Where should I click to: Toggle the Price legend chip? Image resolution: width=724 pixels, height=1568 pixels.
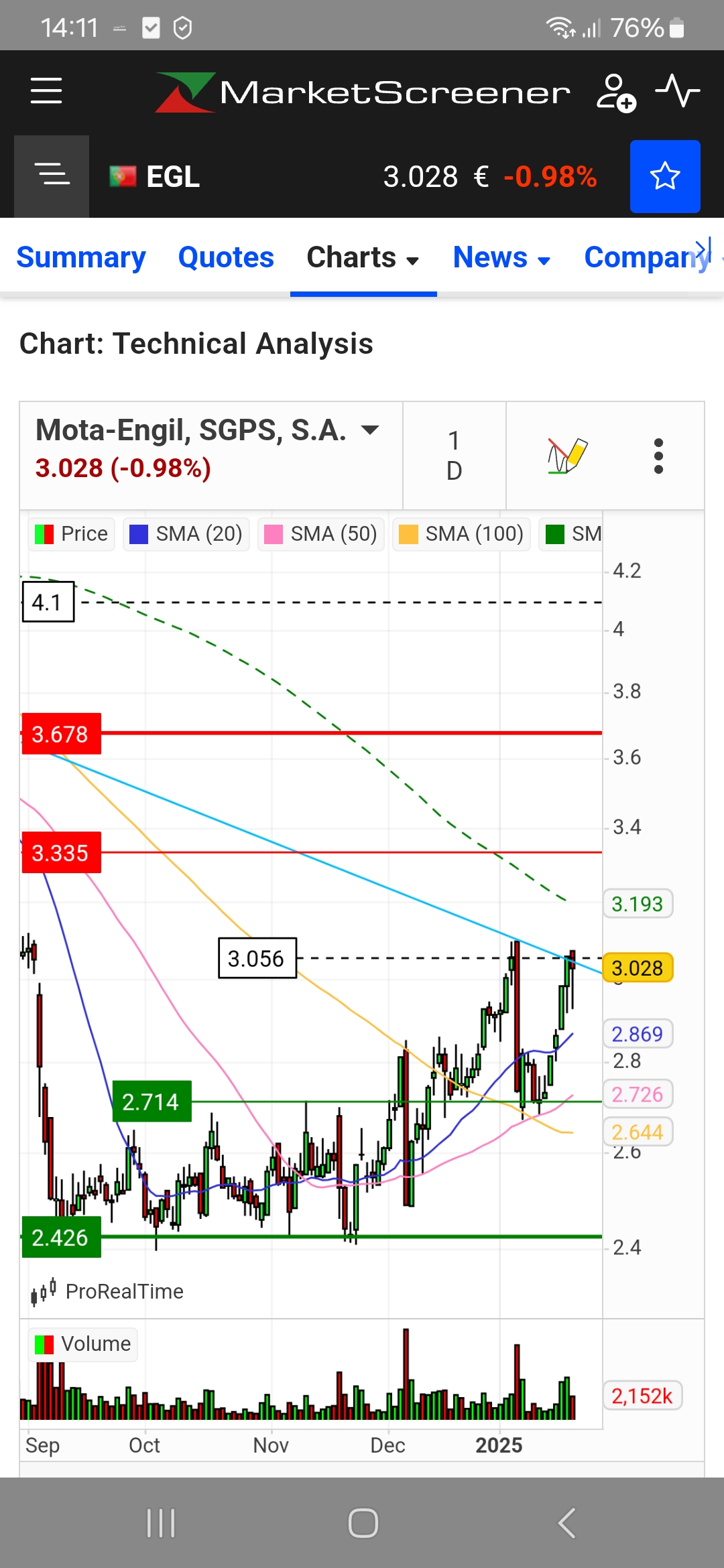72,534
